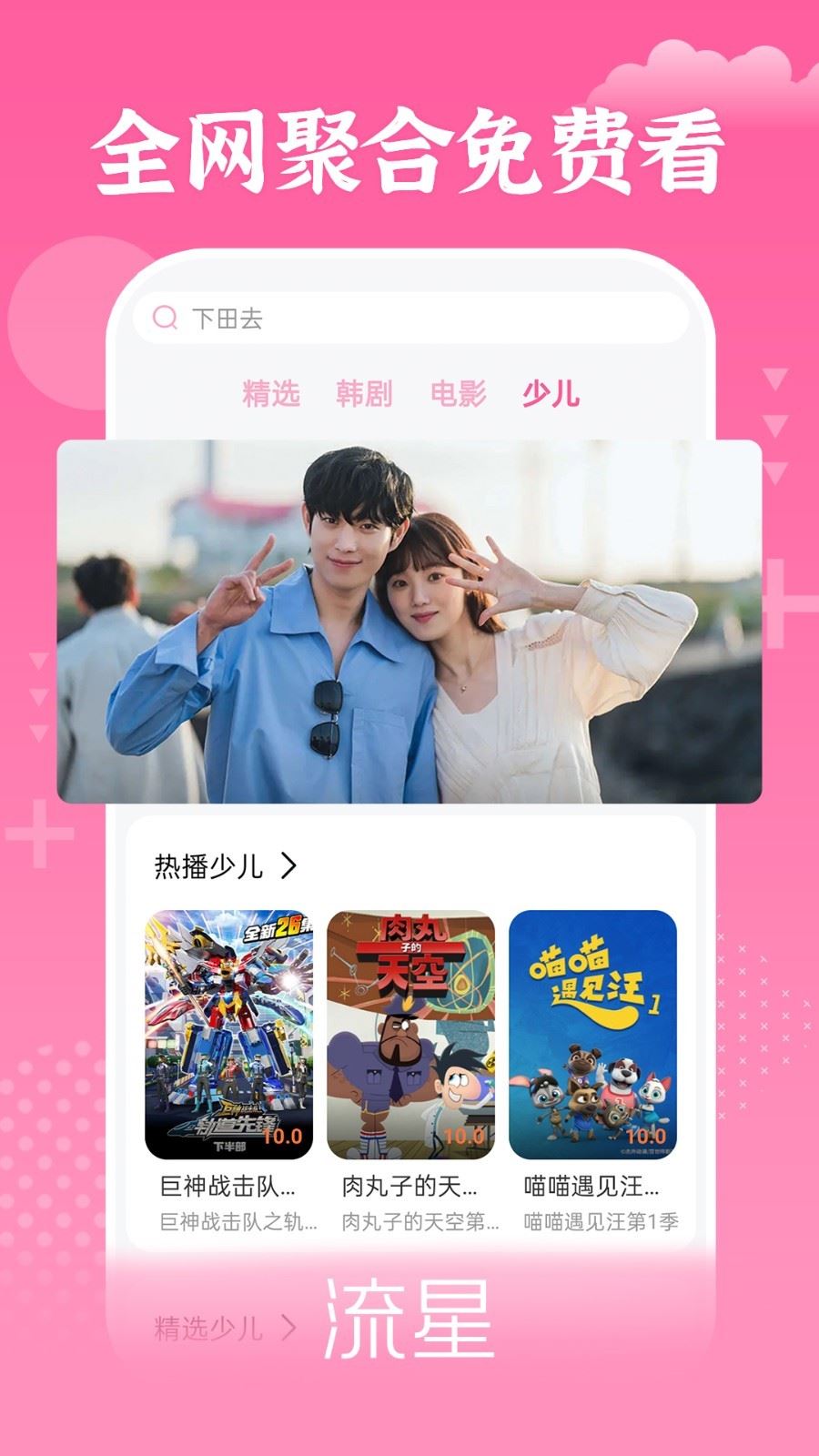The height and width of the screenshot is (1456, 819).
Task: Tap the search input showing 下田去
Action: [273, 317]
